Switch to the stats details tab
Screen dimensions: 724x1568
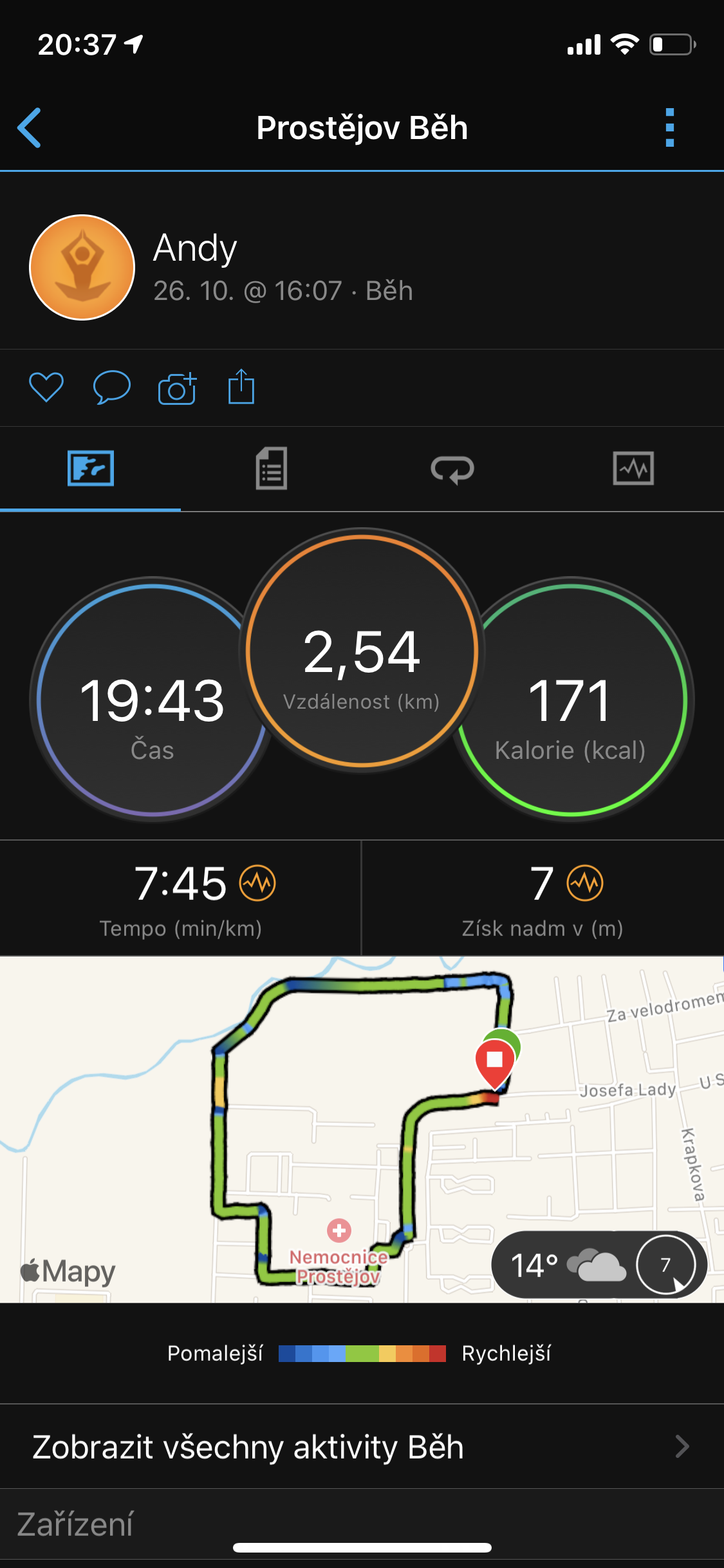pos(272,468)
